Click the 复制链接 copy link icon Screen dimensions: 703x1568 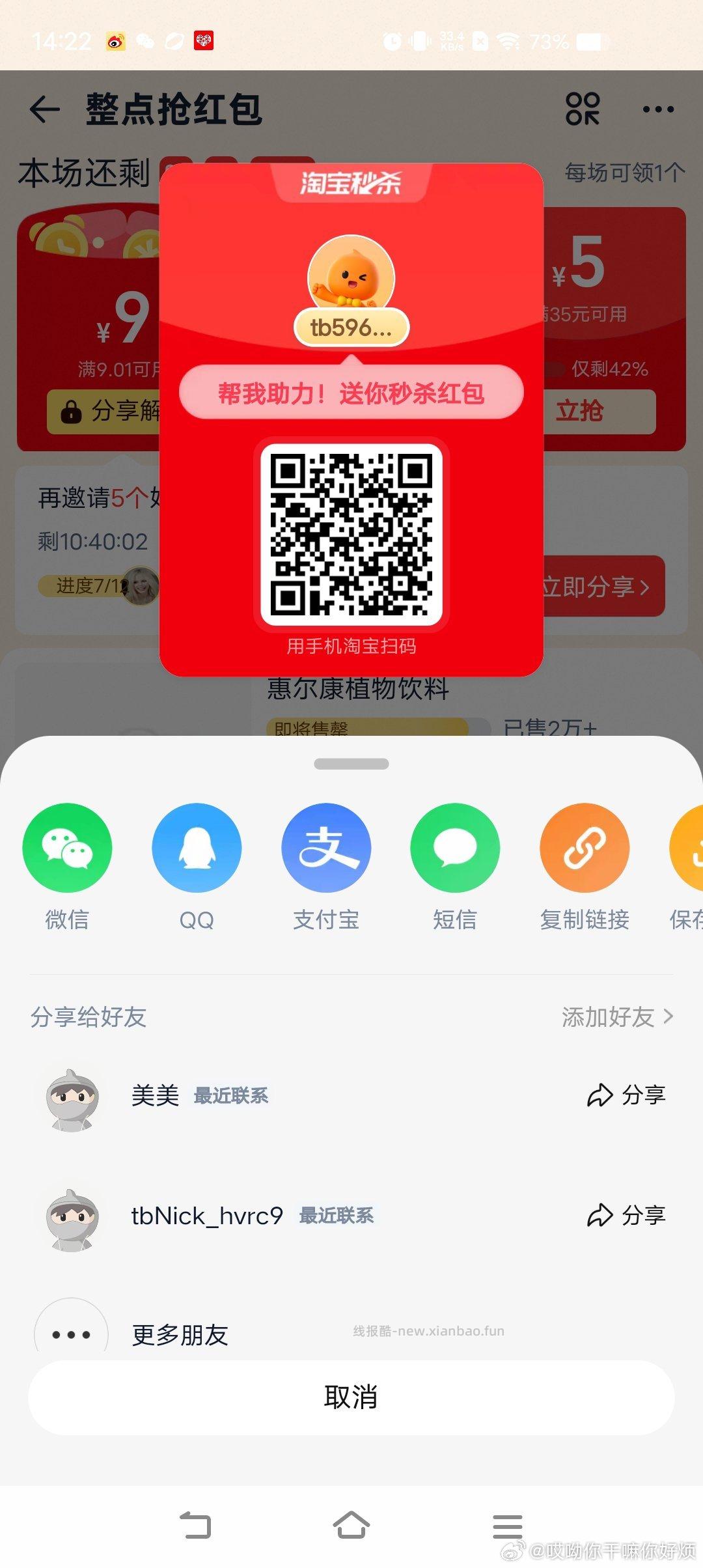point(583,848)
